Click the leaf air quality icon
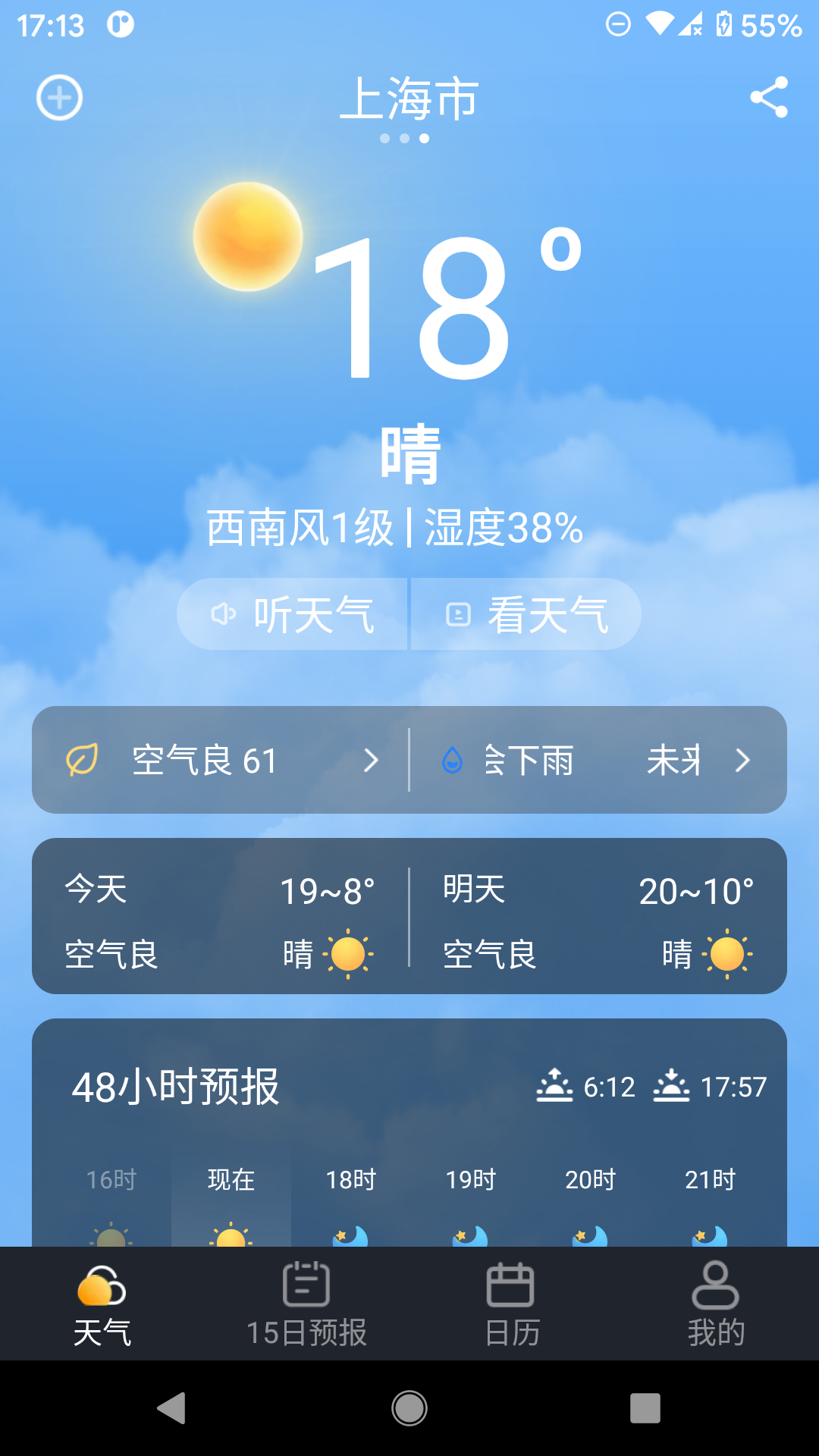The image size is (819, 1456). pyautogui.click(x=83, y=760)
